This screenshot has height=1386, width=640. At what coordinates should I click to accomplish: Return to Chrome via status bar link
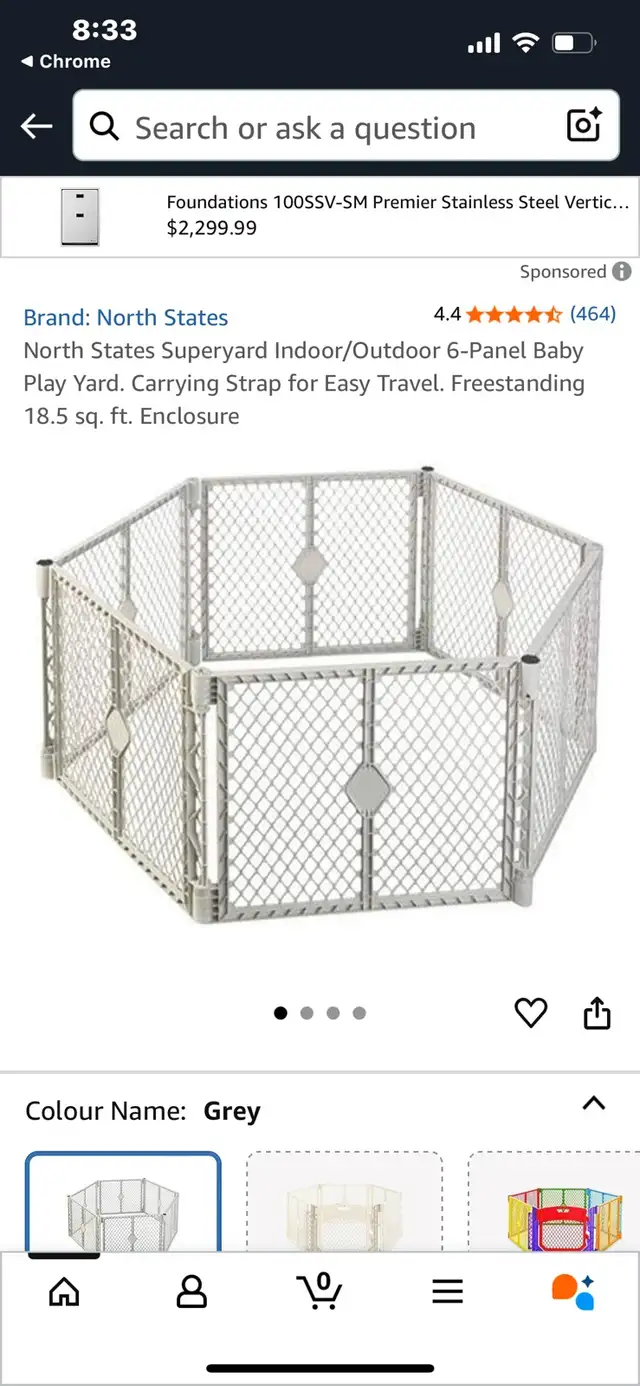tap(66, 61)
